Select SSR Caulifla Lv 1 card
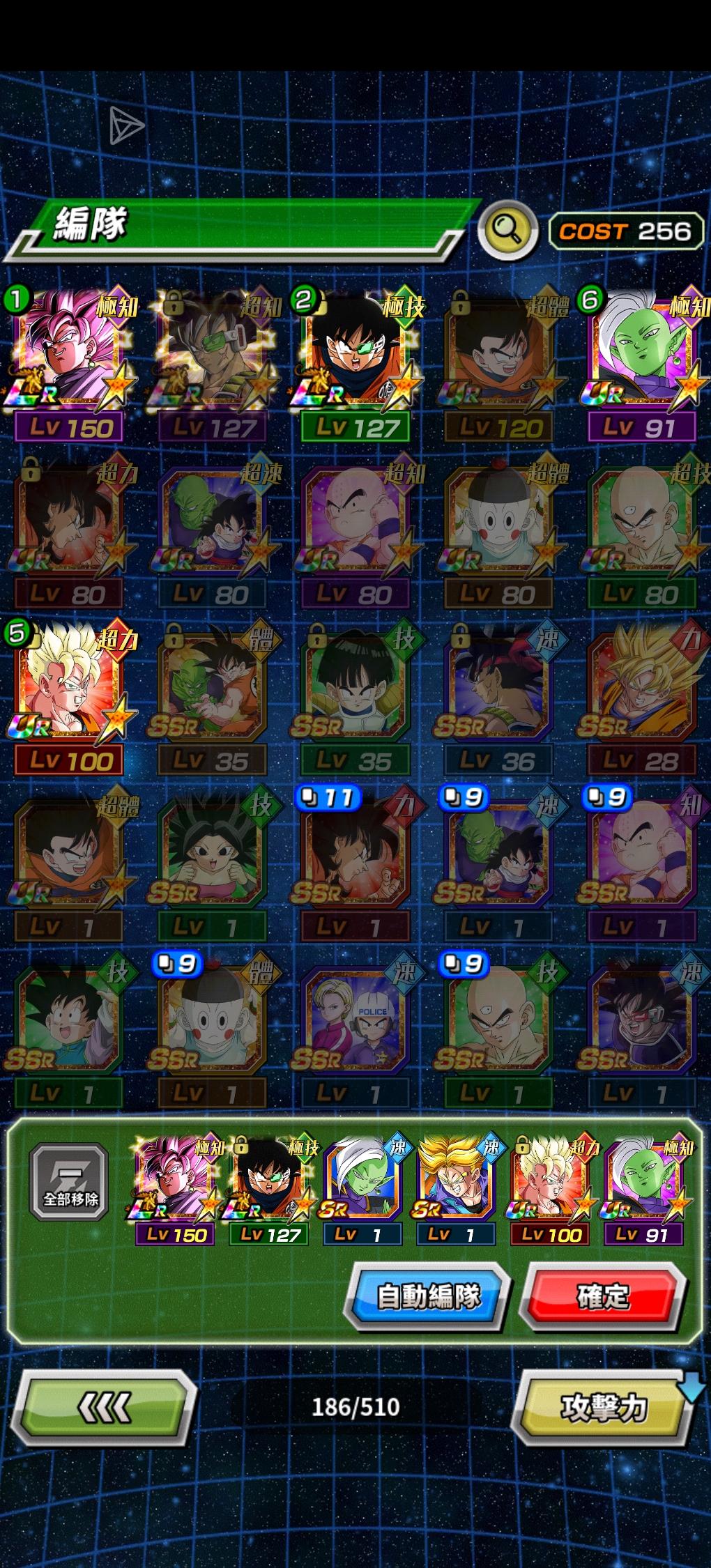 click(211, 850)
